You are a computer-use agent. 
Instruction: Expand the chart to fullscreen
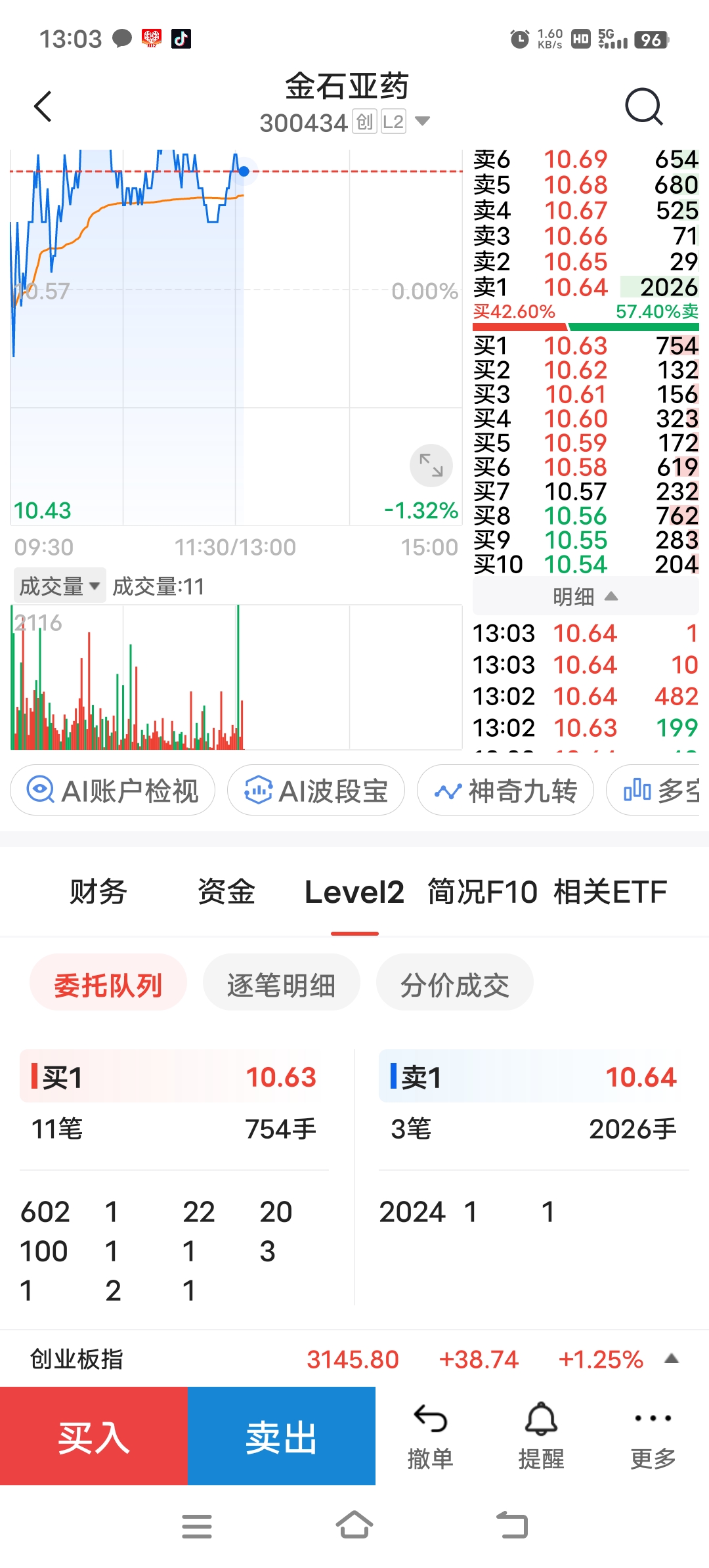click(431, 466)
